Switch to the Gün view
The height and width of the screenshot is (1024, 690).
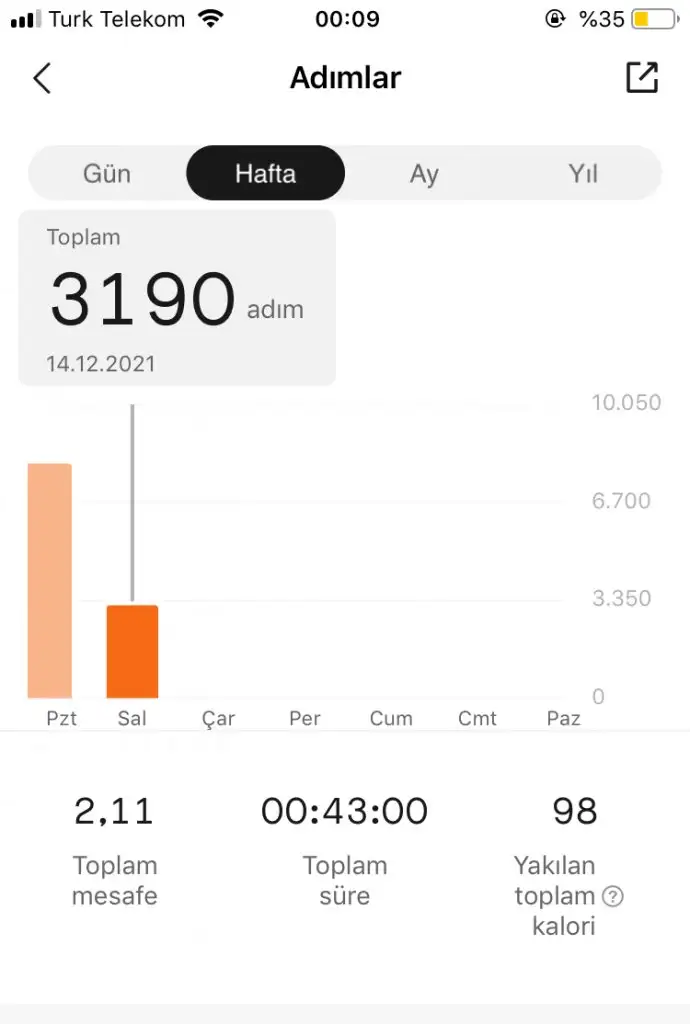[107, 174]
